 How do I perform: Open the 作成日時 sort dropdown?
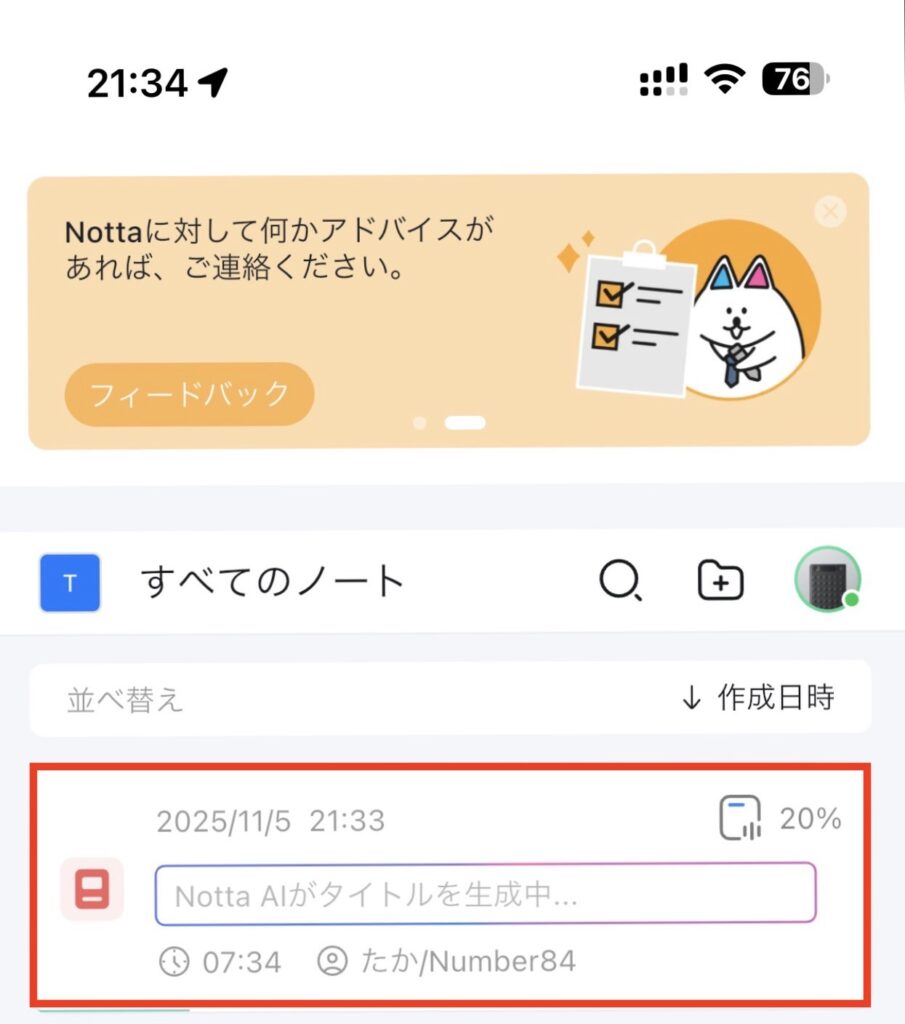[x=777, y=698]
